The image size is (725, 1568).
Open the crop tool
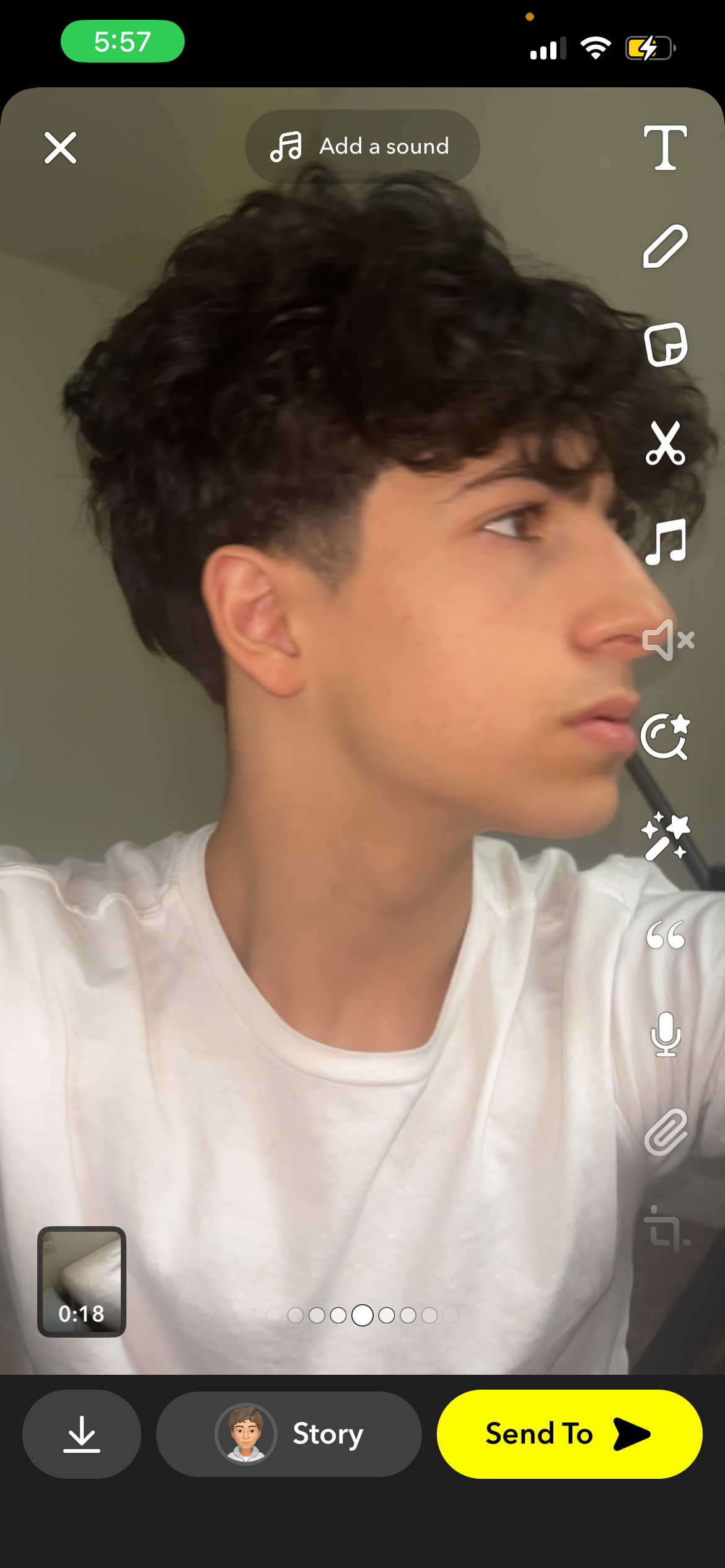point(666,1229)
